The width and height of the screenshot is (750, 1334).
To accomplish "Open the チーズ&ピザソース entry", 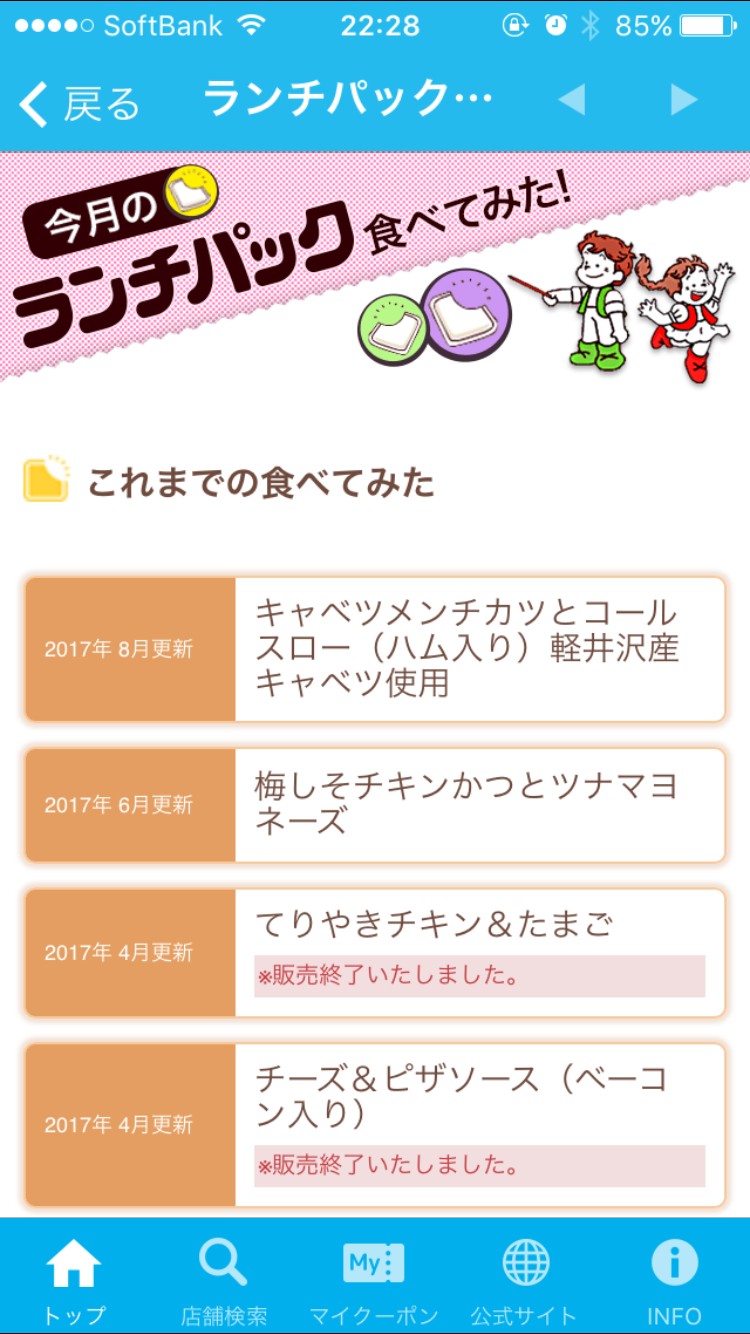I will (375, 1124).
